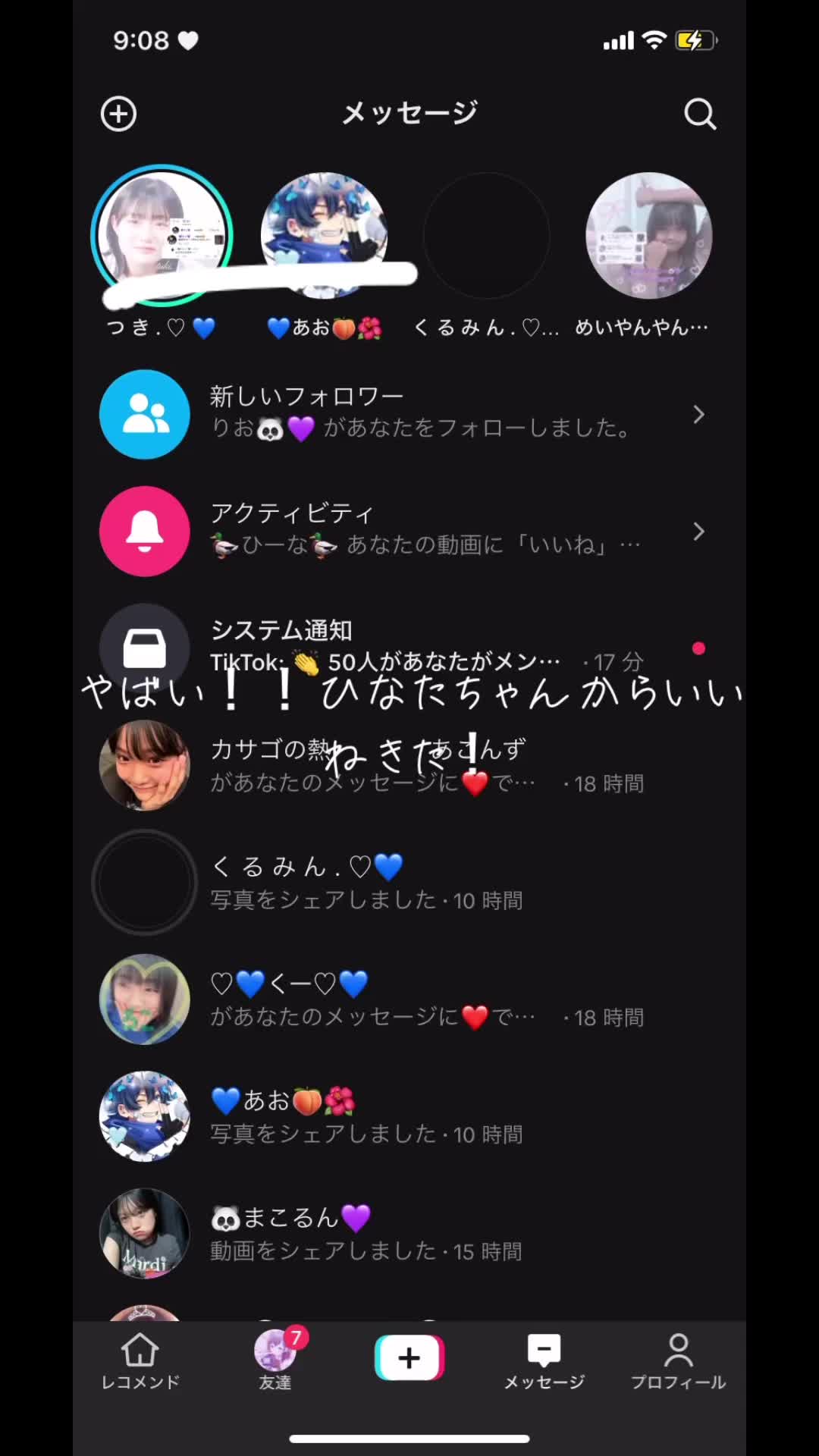The width and height of the screenshot is (819, 1456).
Task: Tap the plus icon to start a new chat
Action: (119, 115)
